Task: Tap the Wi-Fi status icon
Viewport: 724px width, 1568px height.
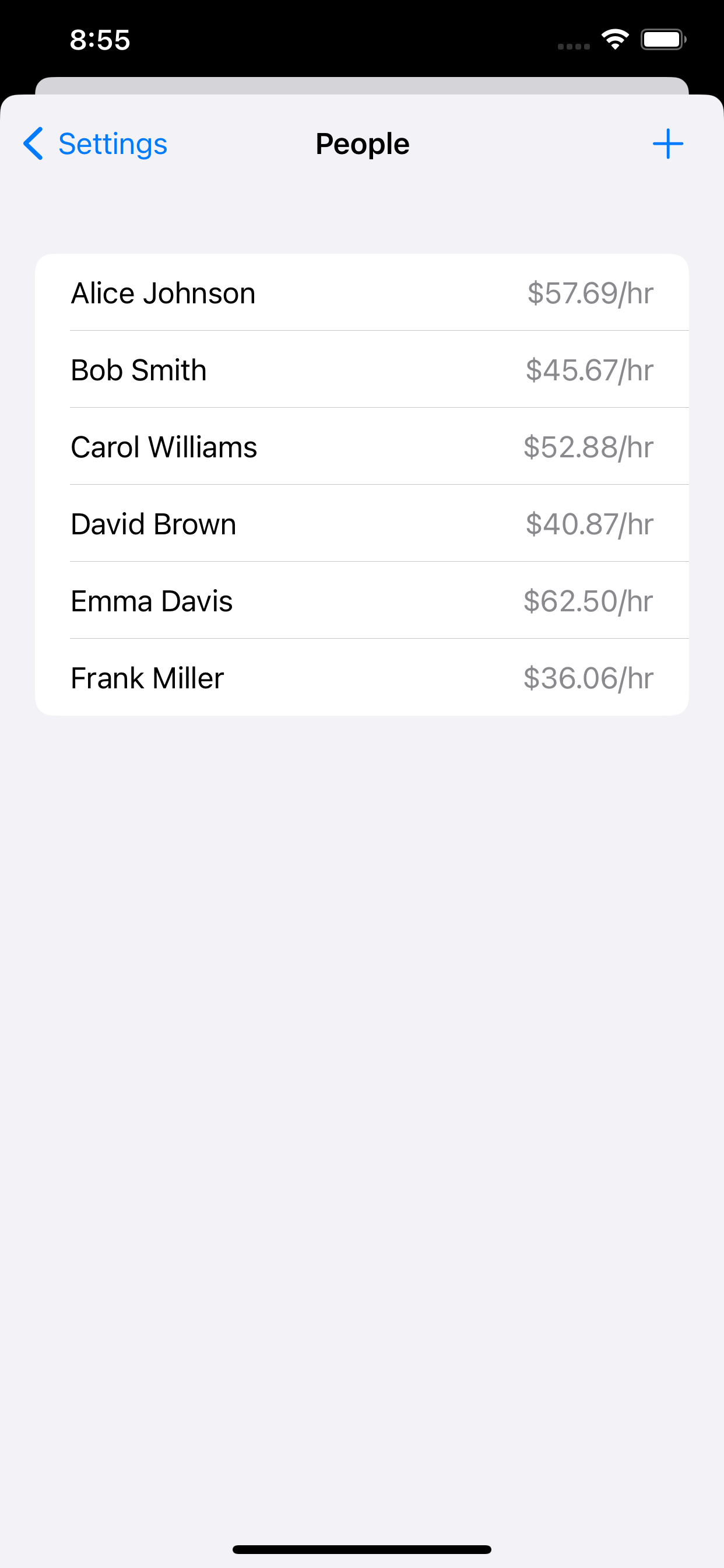Action: click(x=615, y=39)
